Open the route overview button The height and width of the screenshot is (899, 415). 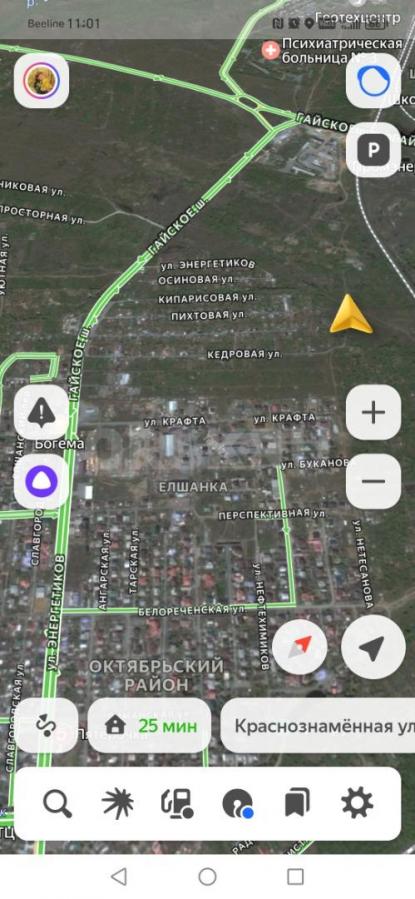pyautogui.click(x=46, y=725)
